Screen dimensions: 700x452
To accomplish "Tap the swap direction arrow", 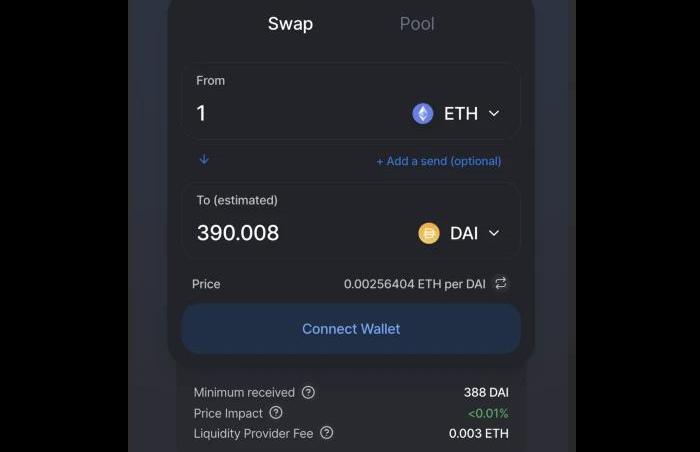I will click(x=204, y=159).
